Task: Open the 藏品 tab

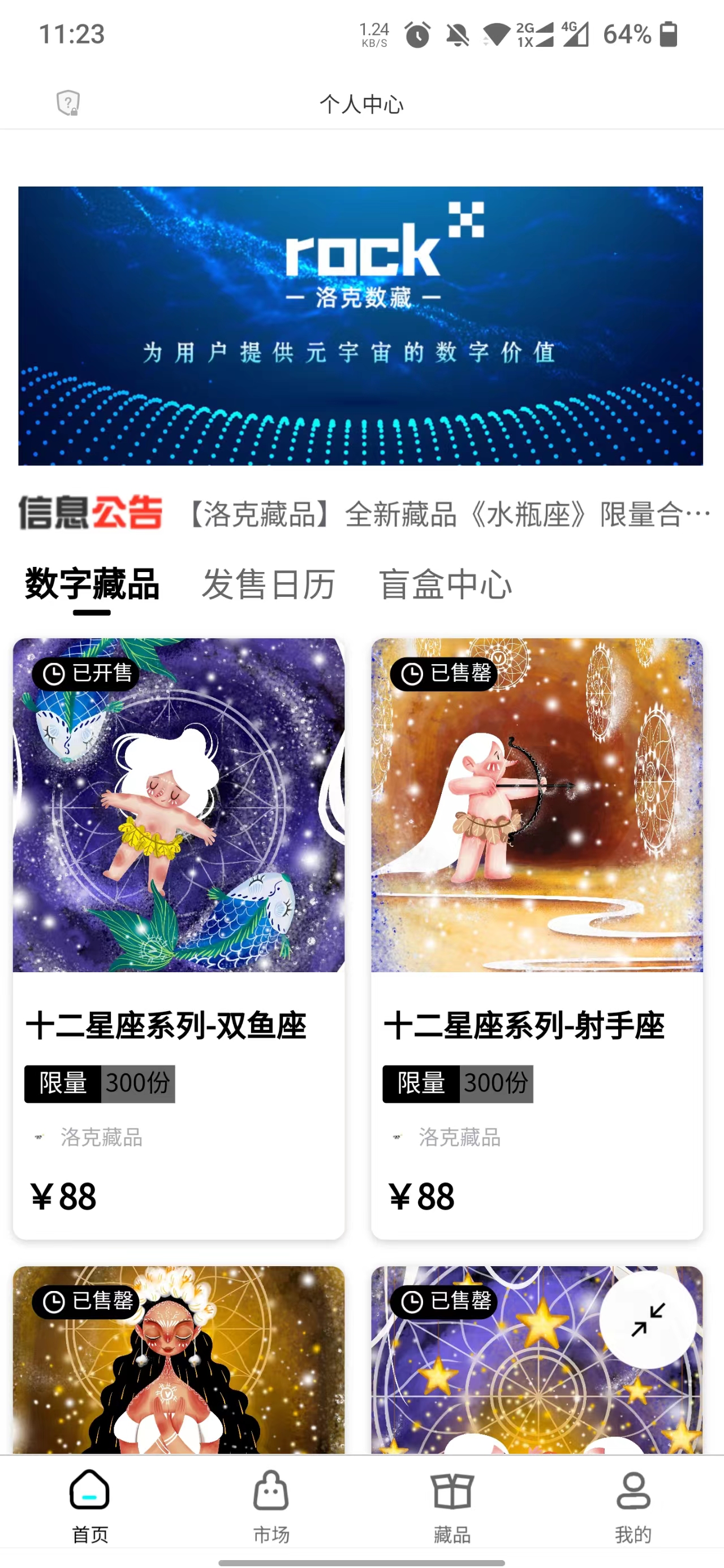Action: pos(452,1507)
